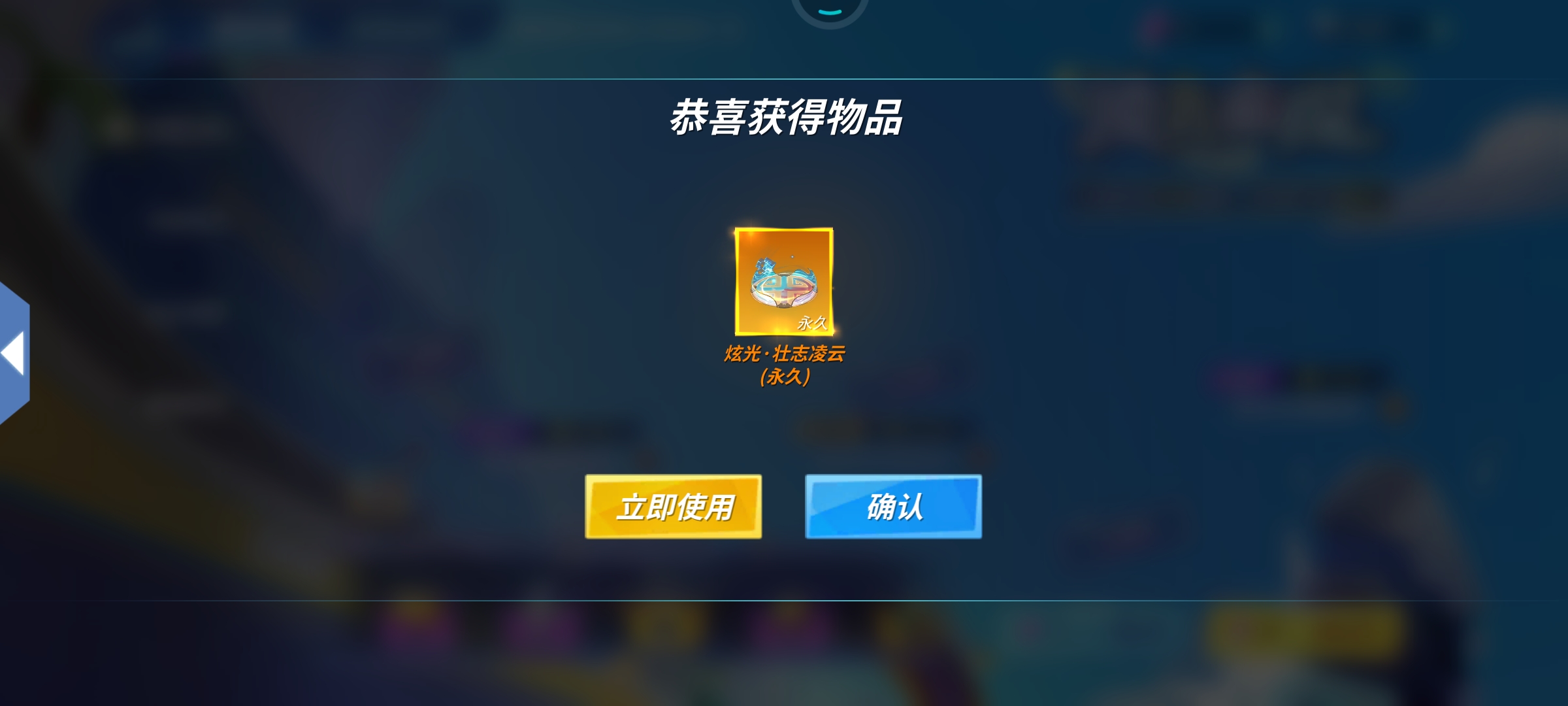Tap the 立即使用 button
Screen dimensions: 1568x706
coord(673,507)
